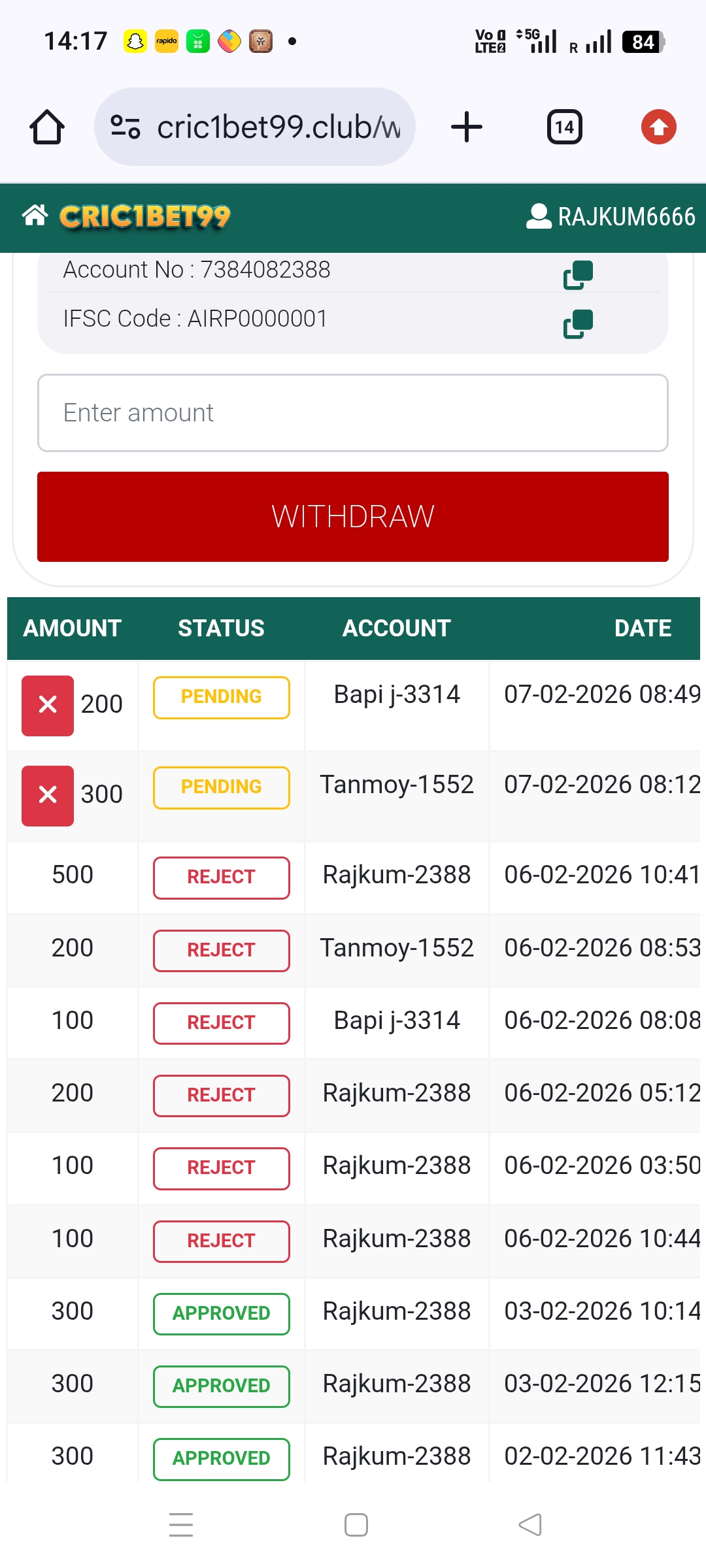The width and height of the screenshot is (706, 1568).
Task: Open a new browser tab
Action: tap(467, 127)
